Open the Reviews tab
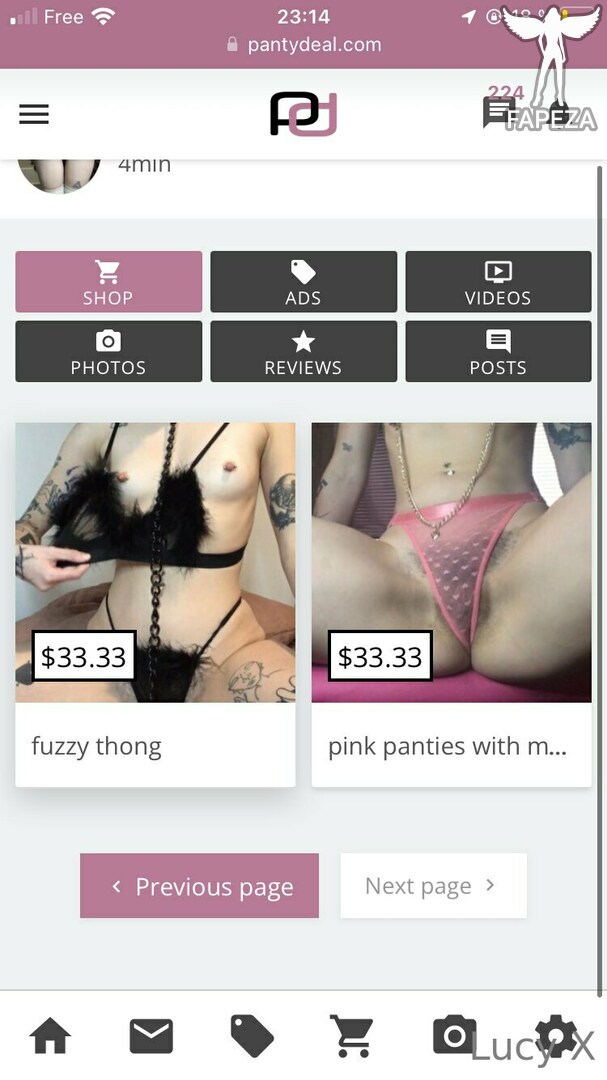 [303, 351]
